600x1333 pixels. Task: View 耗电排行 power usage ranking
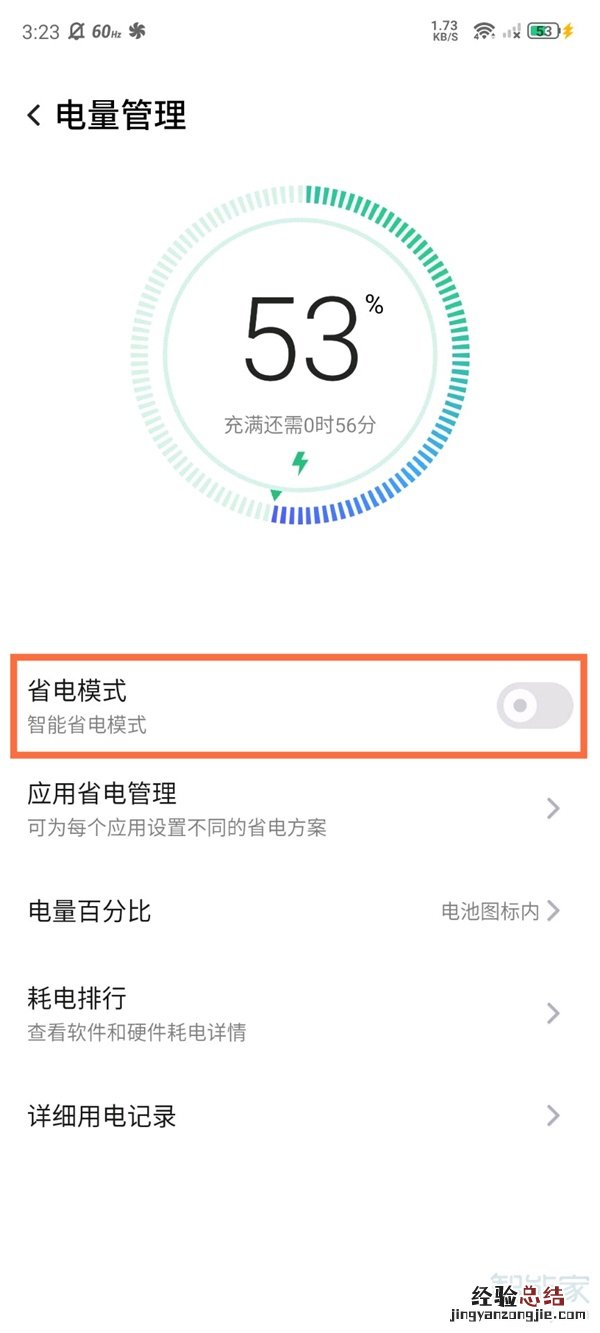[300, 1013]
